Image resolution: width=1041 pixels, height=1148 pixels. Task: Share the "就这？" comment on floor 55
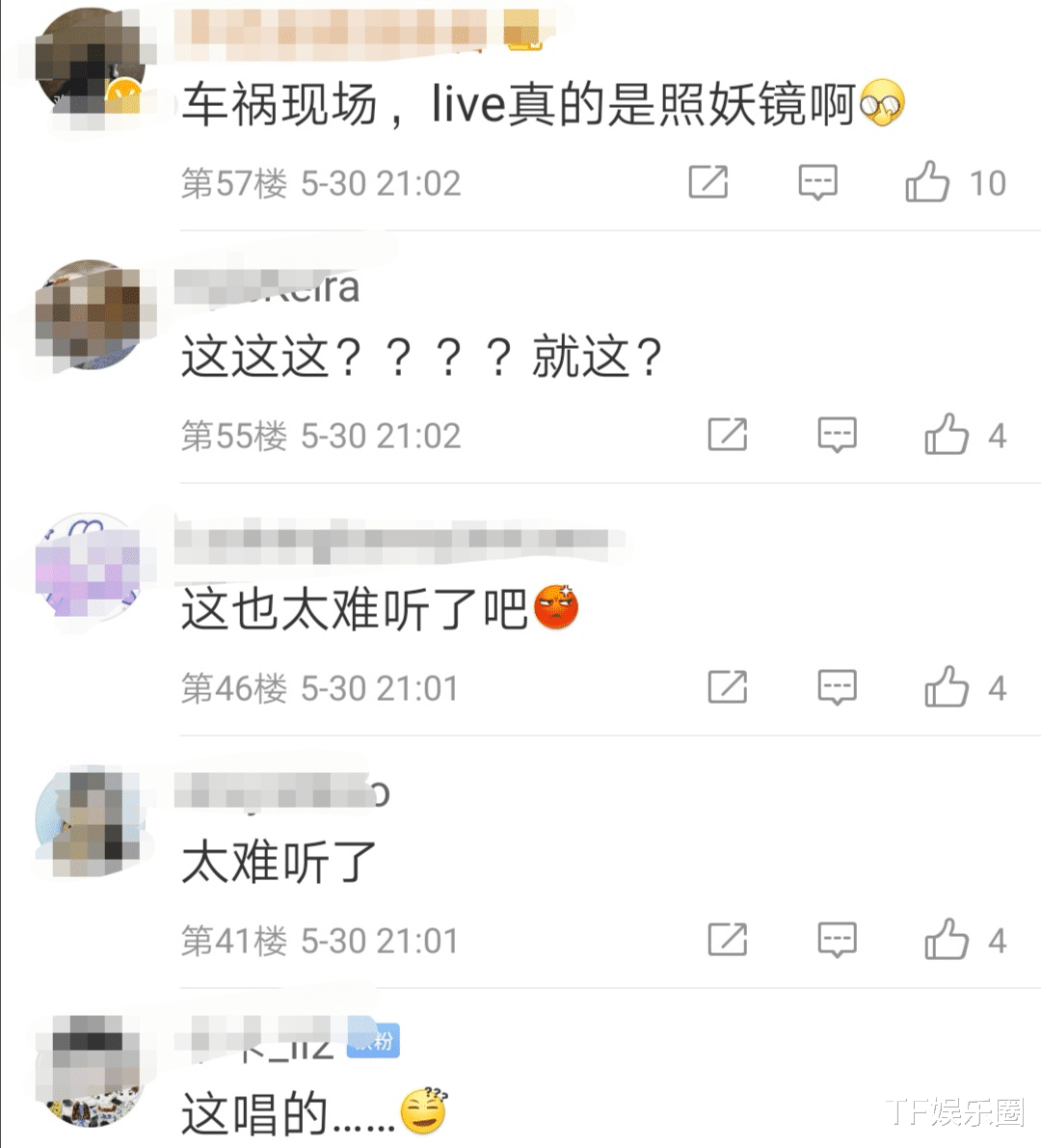(729, 436)
